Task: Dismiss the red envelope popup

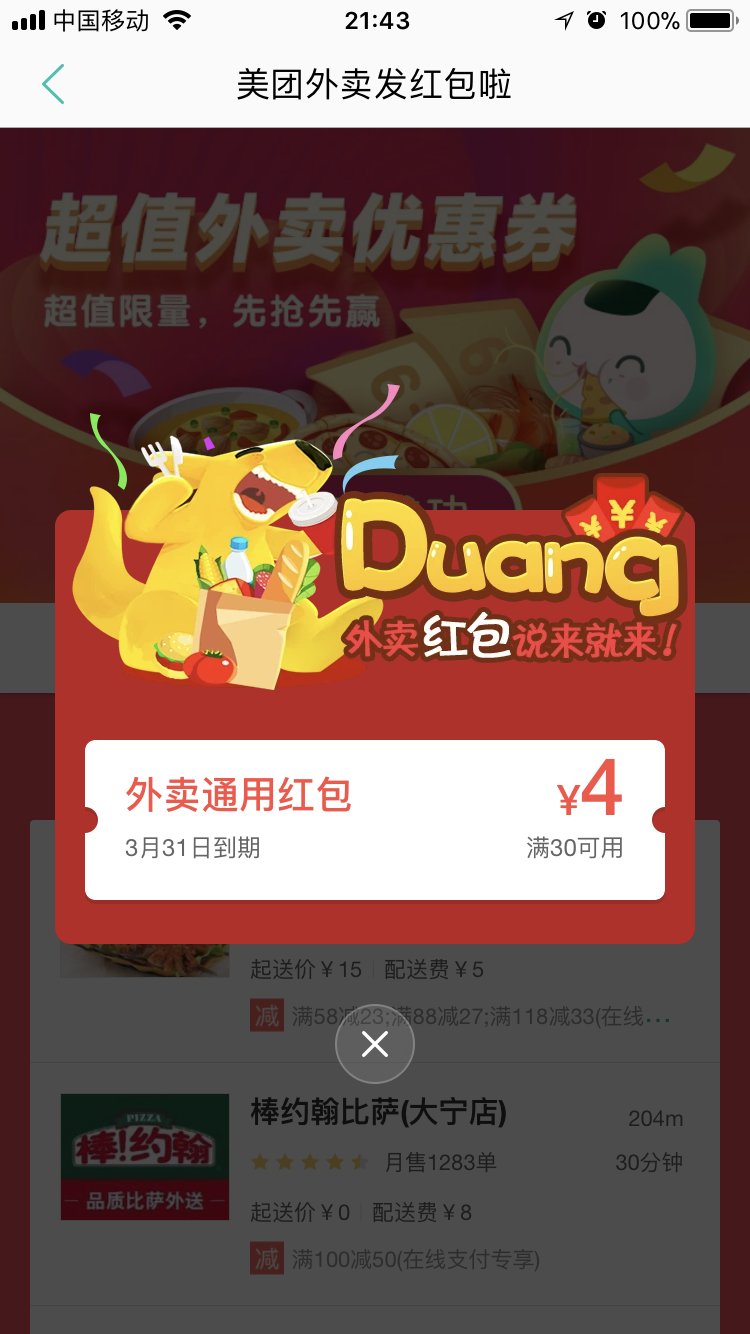Action: [375, 1044]
